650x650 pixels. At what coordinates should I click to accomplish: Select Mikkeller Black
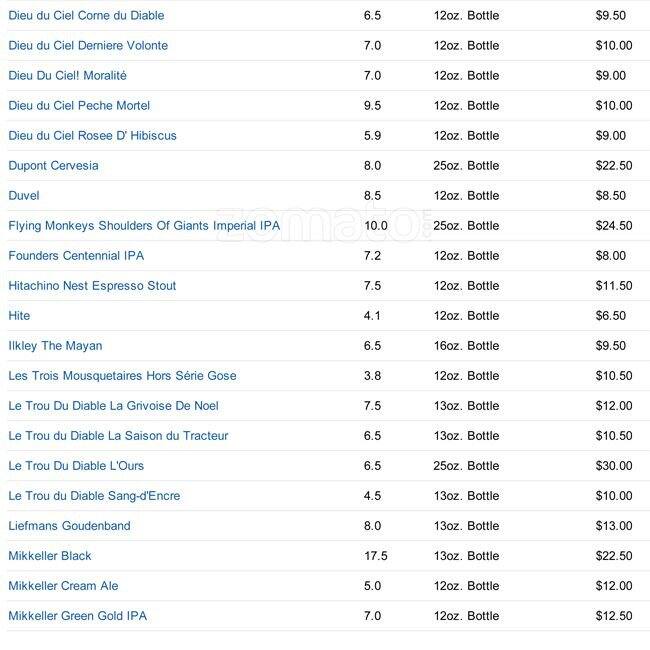point(50,556)
